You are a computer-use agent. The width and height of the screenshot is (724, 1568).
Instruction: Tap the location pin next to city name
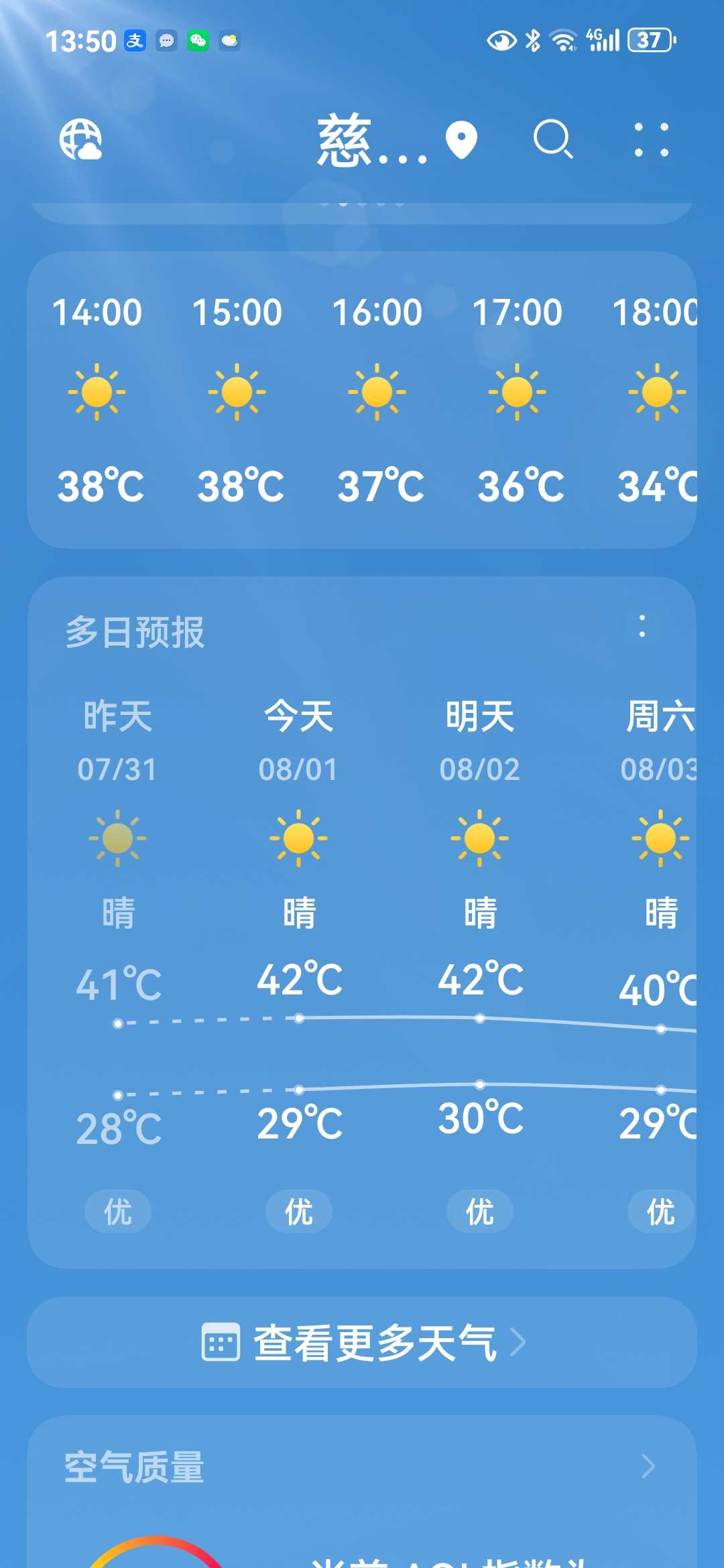(x=461, y=140)
